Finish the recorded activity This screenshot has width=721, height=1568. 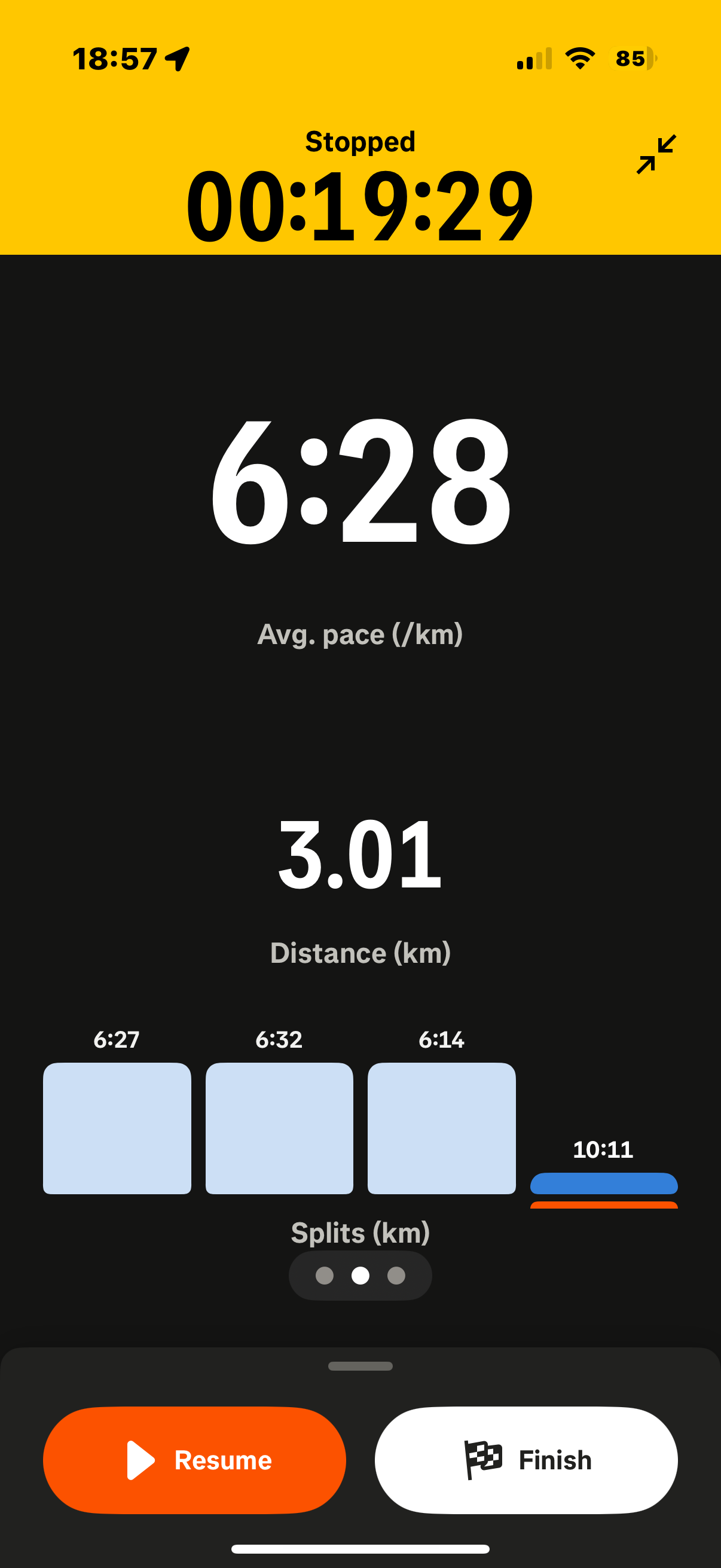[x=526, y=1459]
